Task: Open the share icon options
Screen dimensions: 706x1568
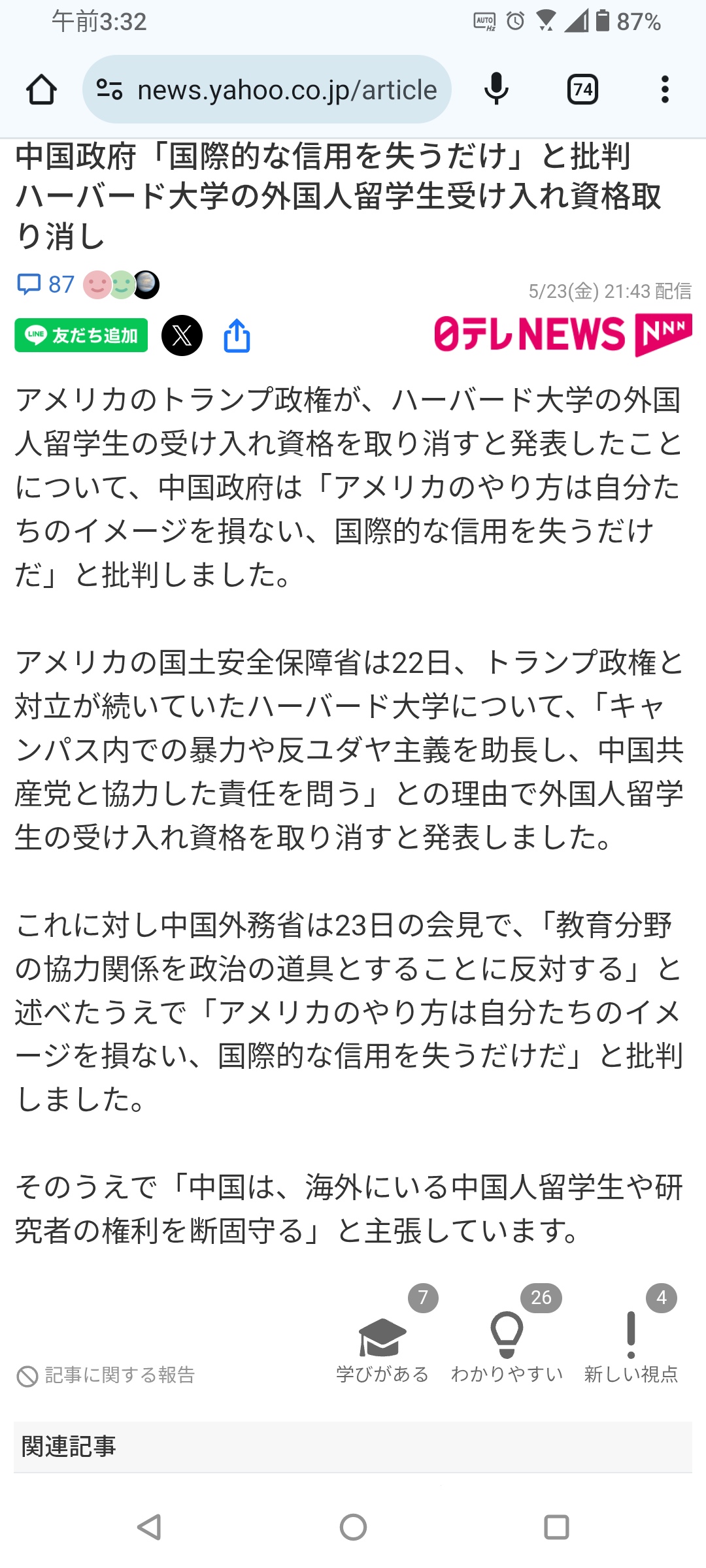Action: pos(237,336)
